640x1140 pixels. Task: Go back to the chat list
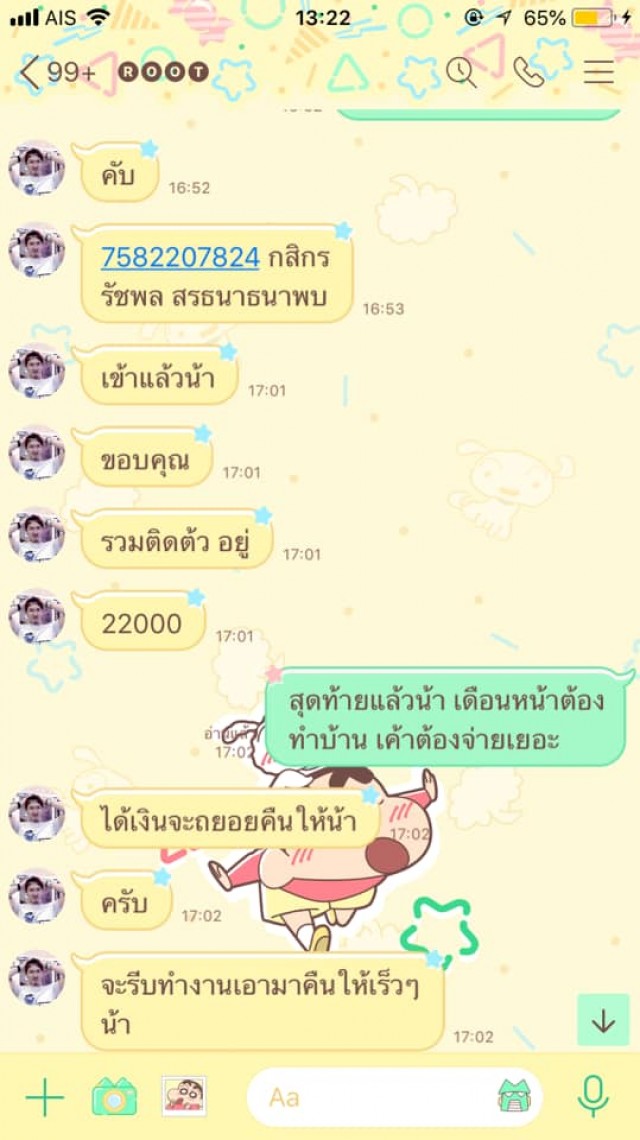click(x=32, y=72)
